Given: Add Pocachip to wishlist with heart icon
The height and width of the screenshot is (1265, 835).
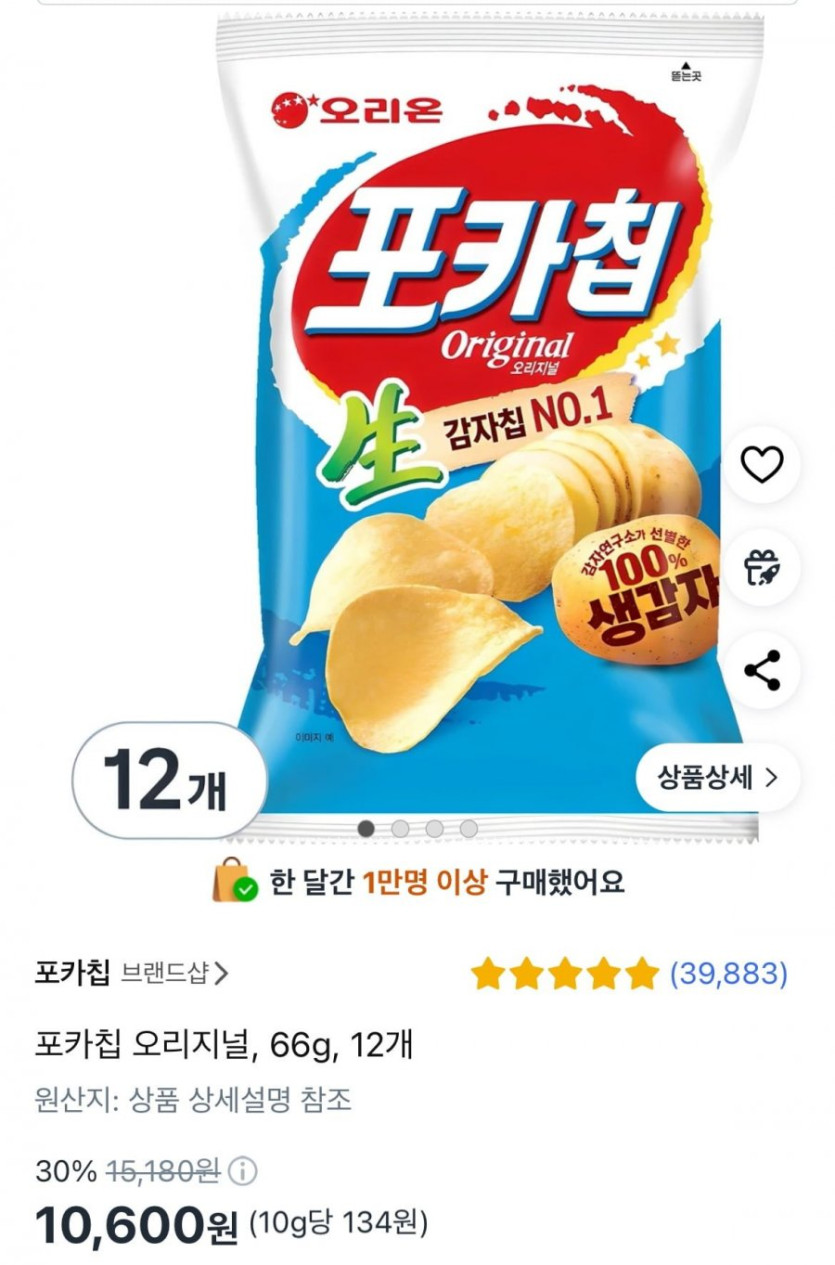Looking at the screenshot, I should (762, 465).
